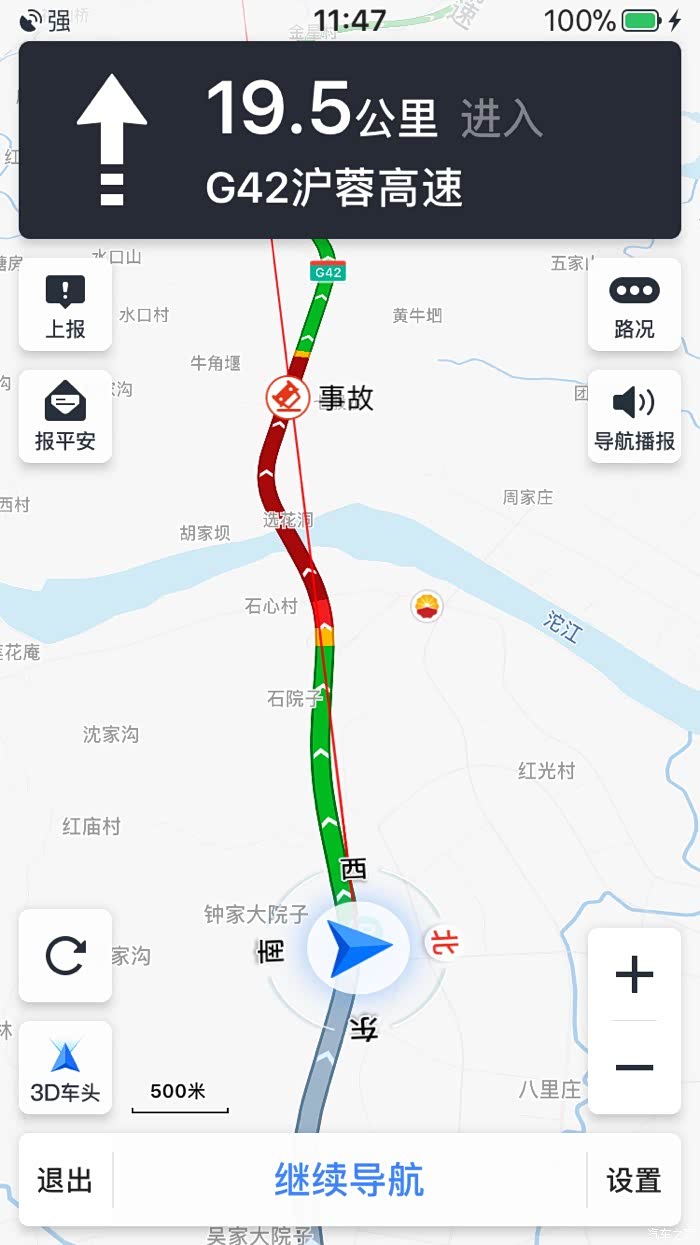Tap 继续导航 to resume navigation

[x=349, y=1180]
